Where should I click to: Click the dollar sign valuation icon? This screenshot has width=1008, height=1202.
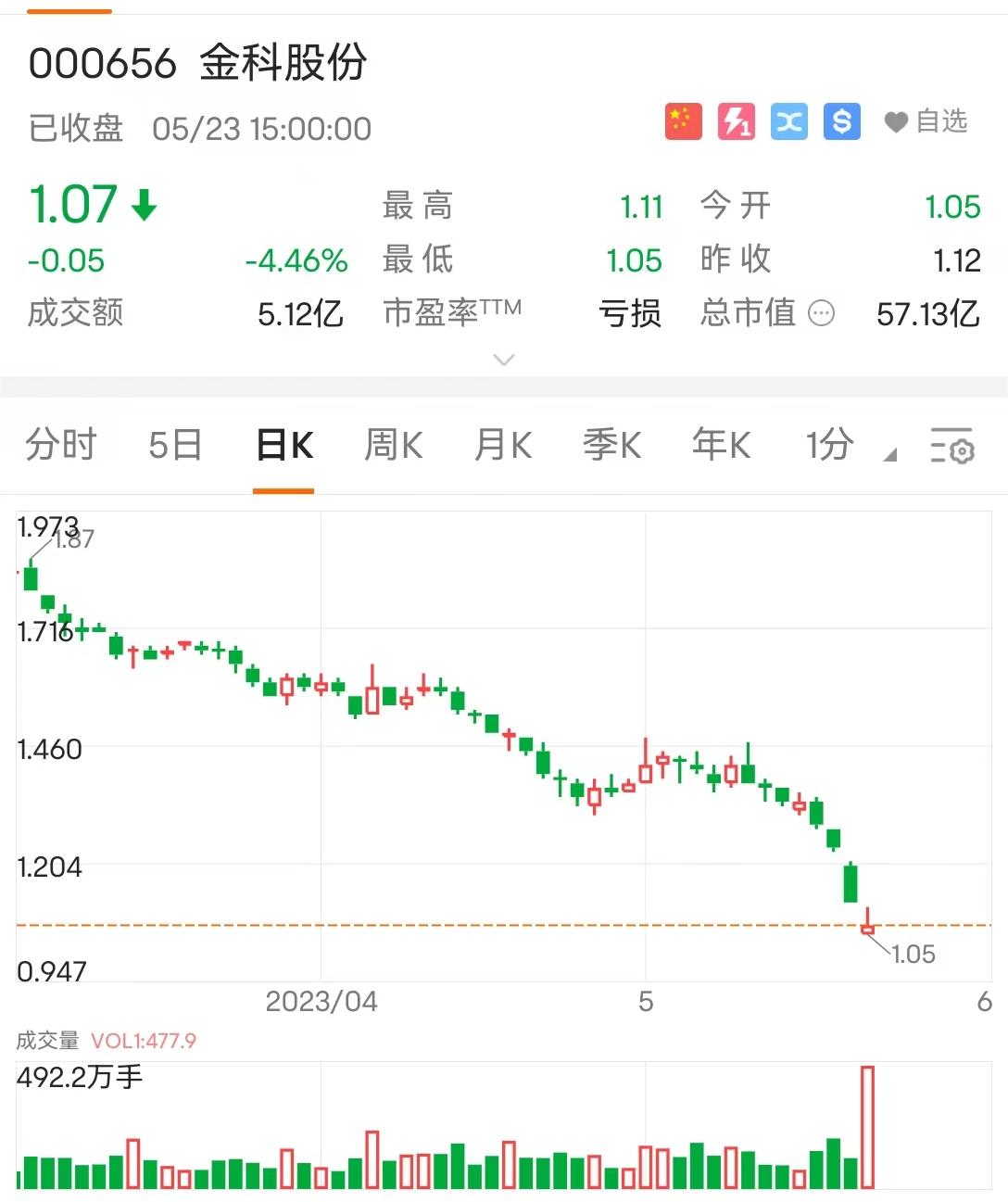[x=841, y=120]
